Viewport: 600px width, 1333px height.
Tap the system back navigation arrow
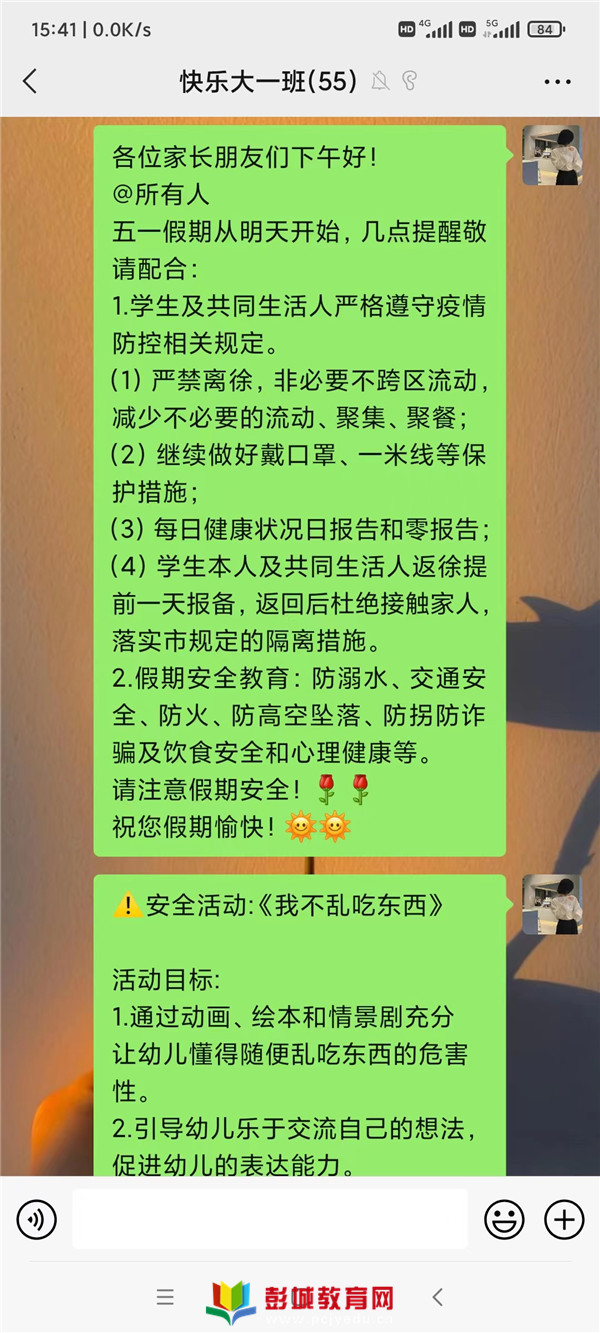point(437,1298)
